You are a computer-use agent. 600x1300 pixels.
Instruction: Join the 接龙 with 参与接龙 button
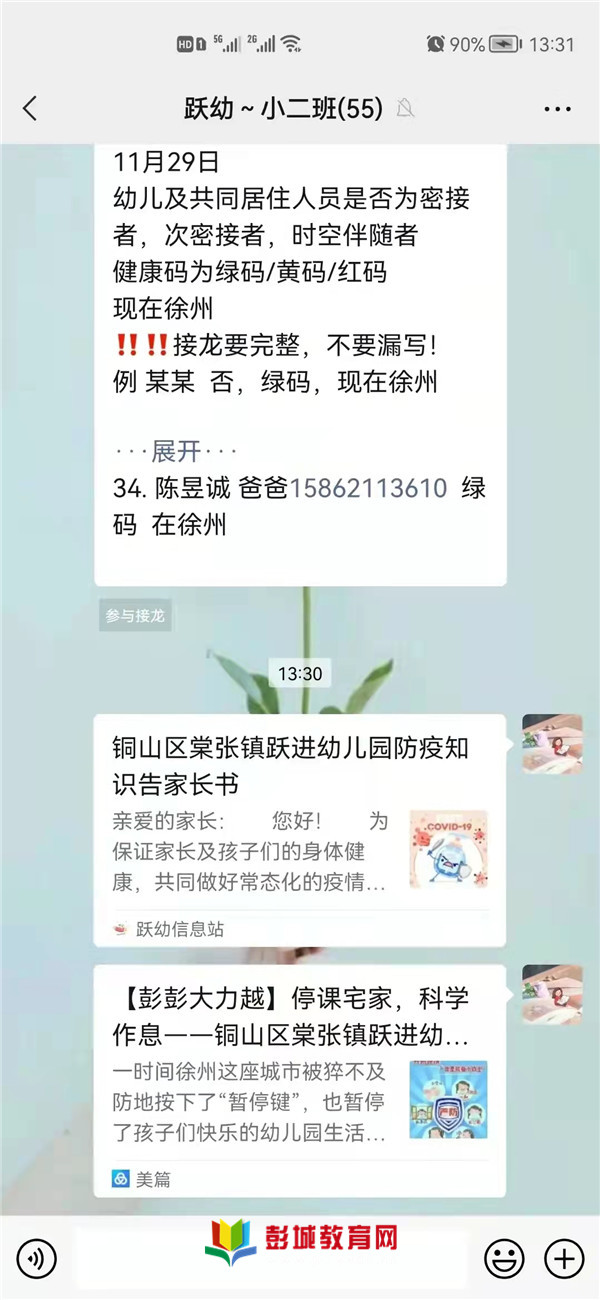pyautogui.click(x=135, y=616)
